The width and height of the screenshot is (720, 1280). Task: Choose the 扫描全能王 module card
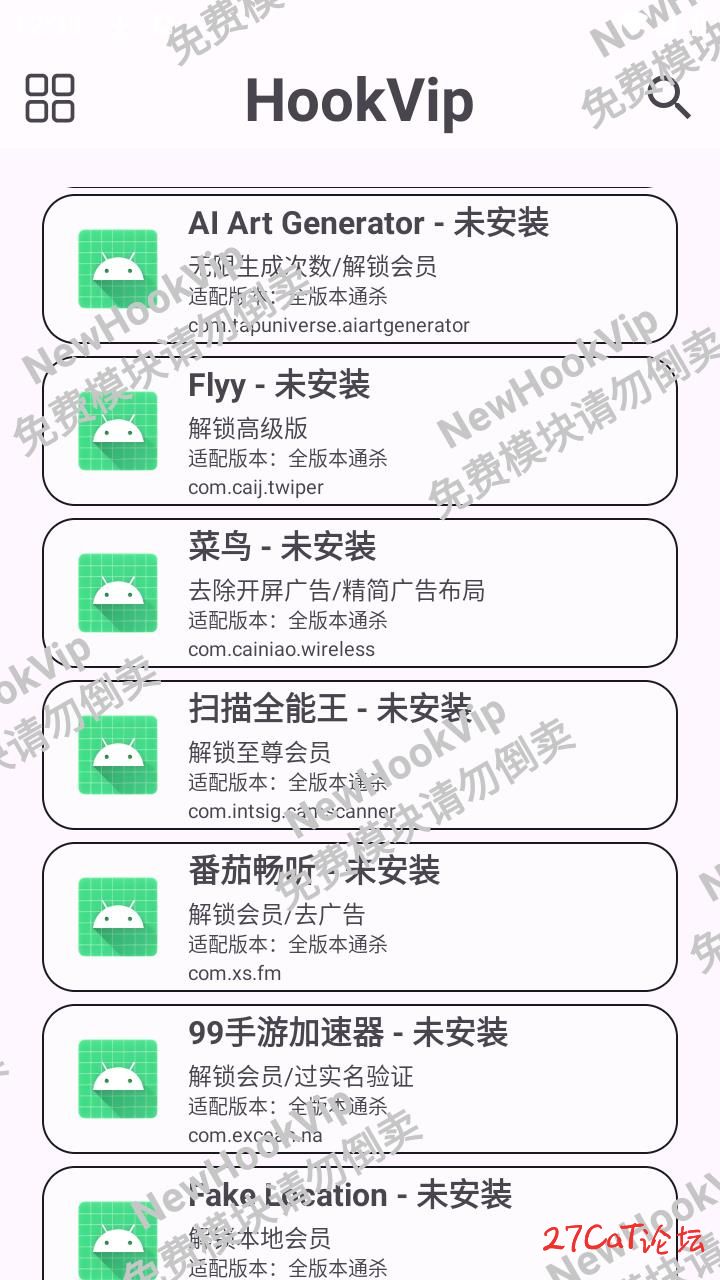(x=360, y=755)
